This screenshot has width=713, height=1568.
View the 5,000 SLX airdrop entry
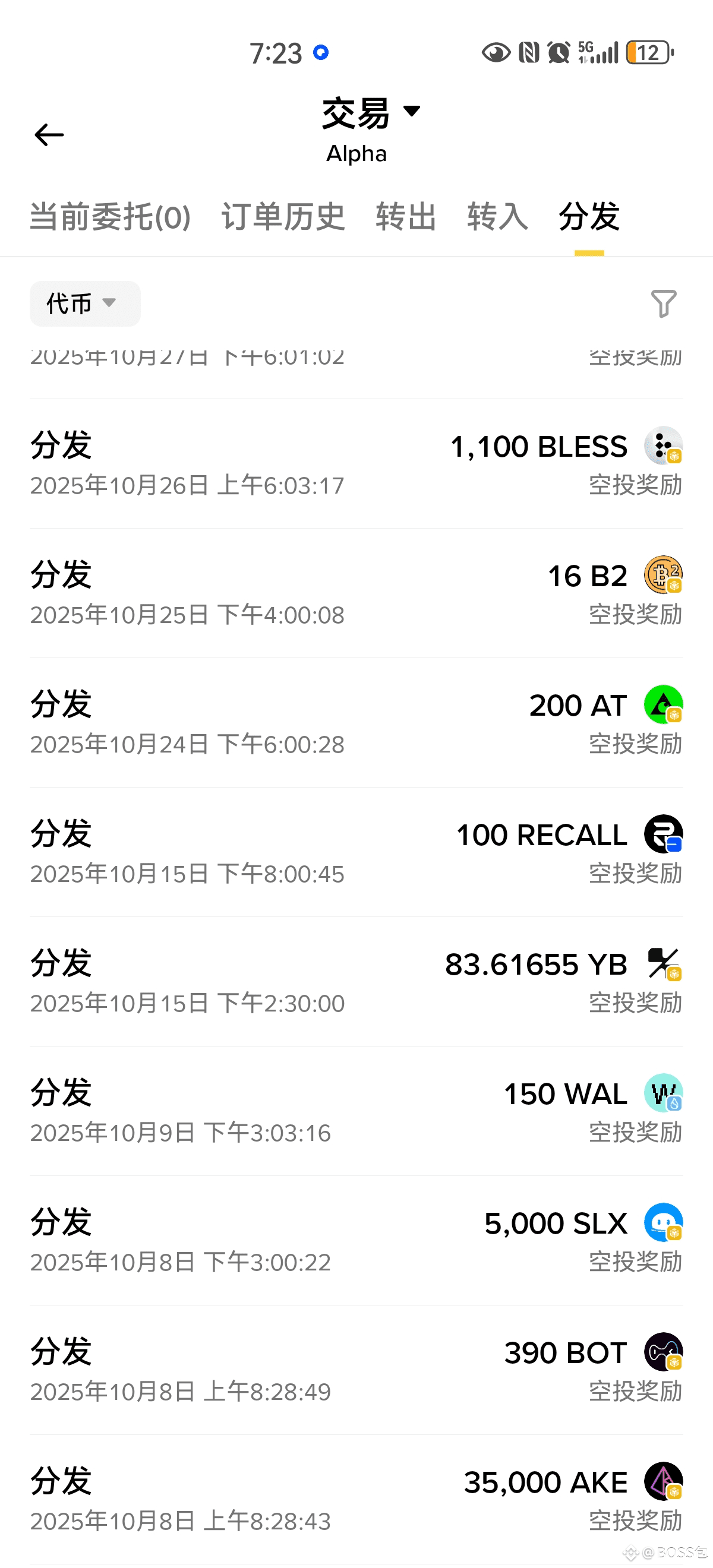click(356, 1241)
